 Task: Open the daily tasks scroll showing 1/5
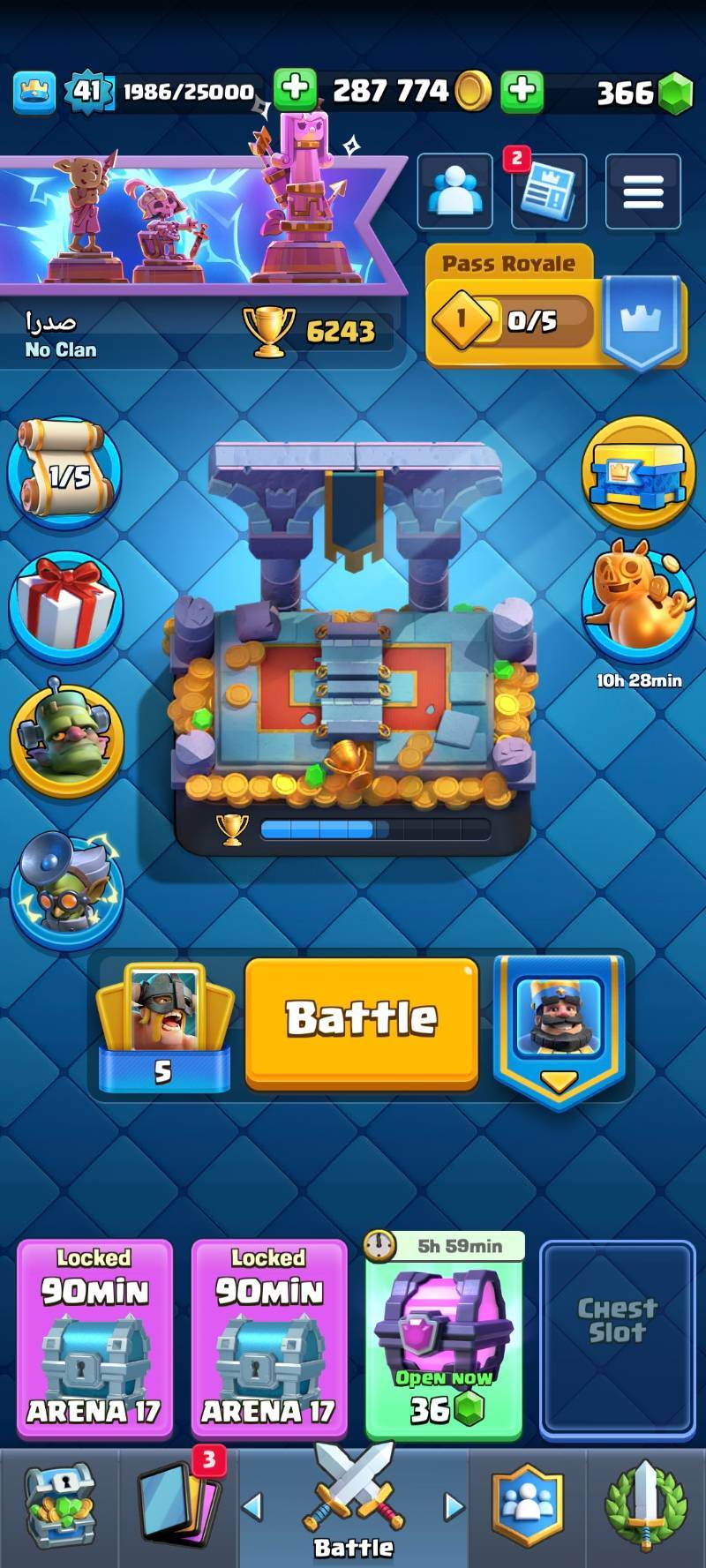click(x=66, y=472)
